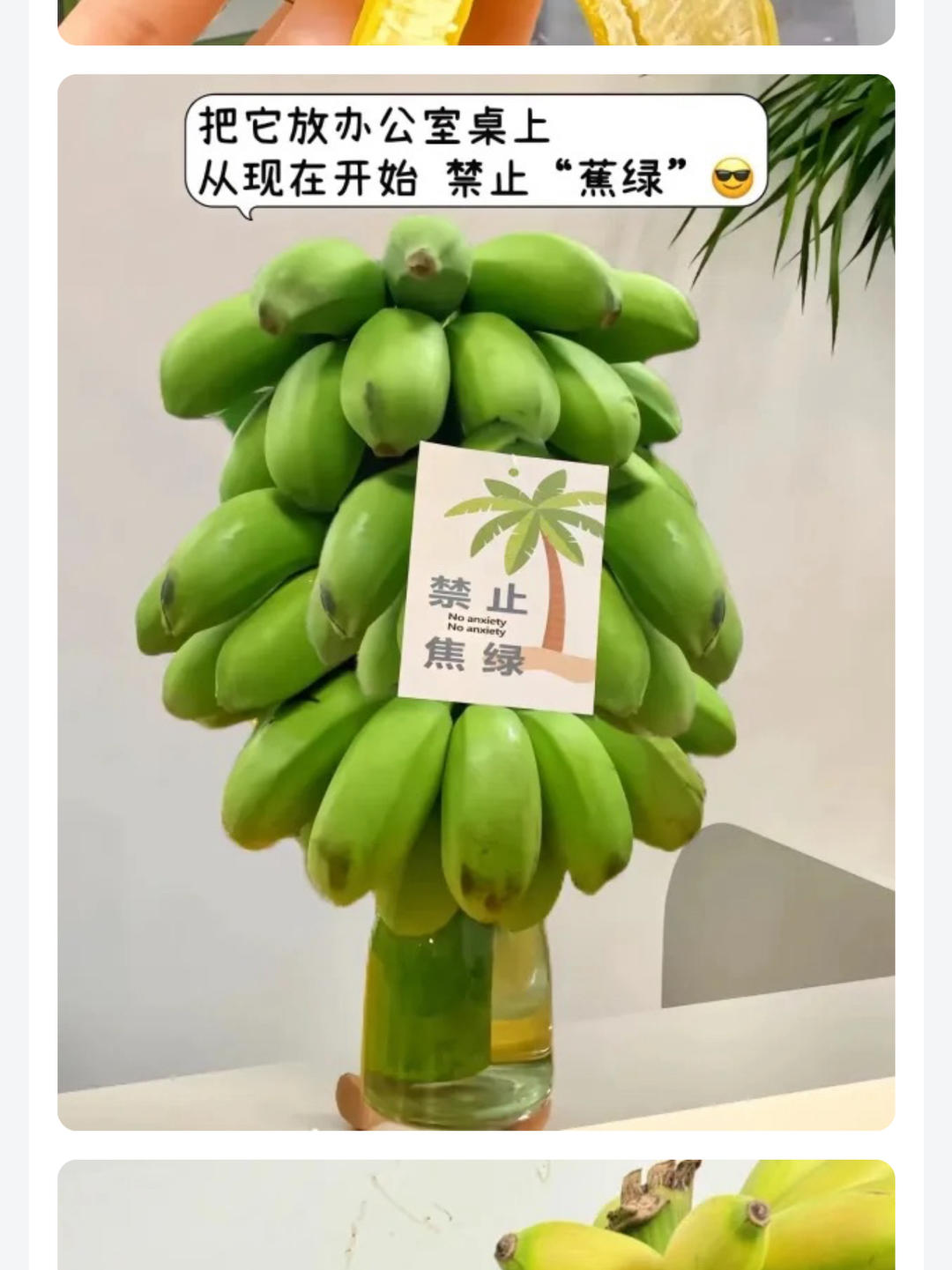The height and width of the screenshot is (1270, 952).
Task: Open the green banana bunch photo
Action: [476, 602]
